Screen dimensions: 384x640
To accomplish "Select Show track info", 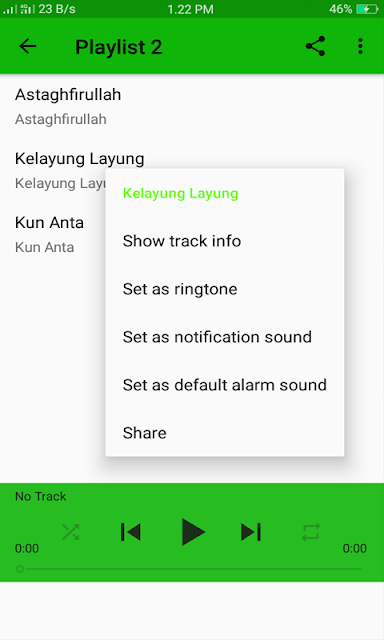I will point(224,241).
